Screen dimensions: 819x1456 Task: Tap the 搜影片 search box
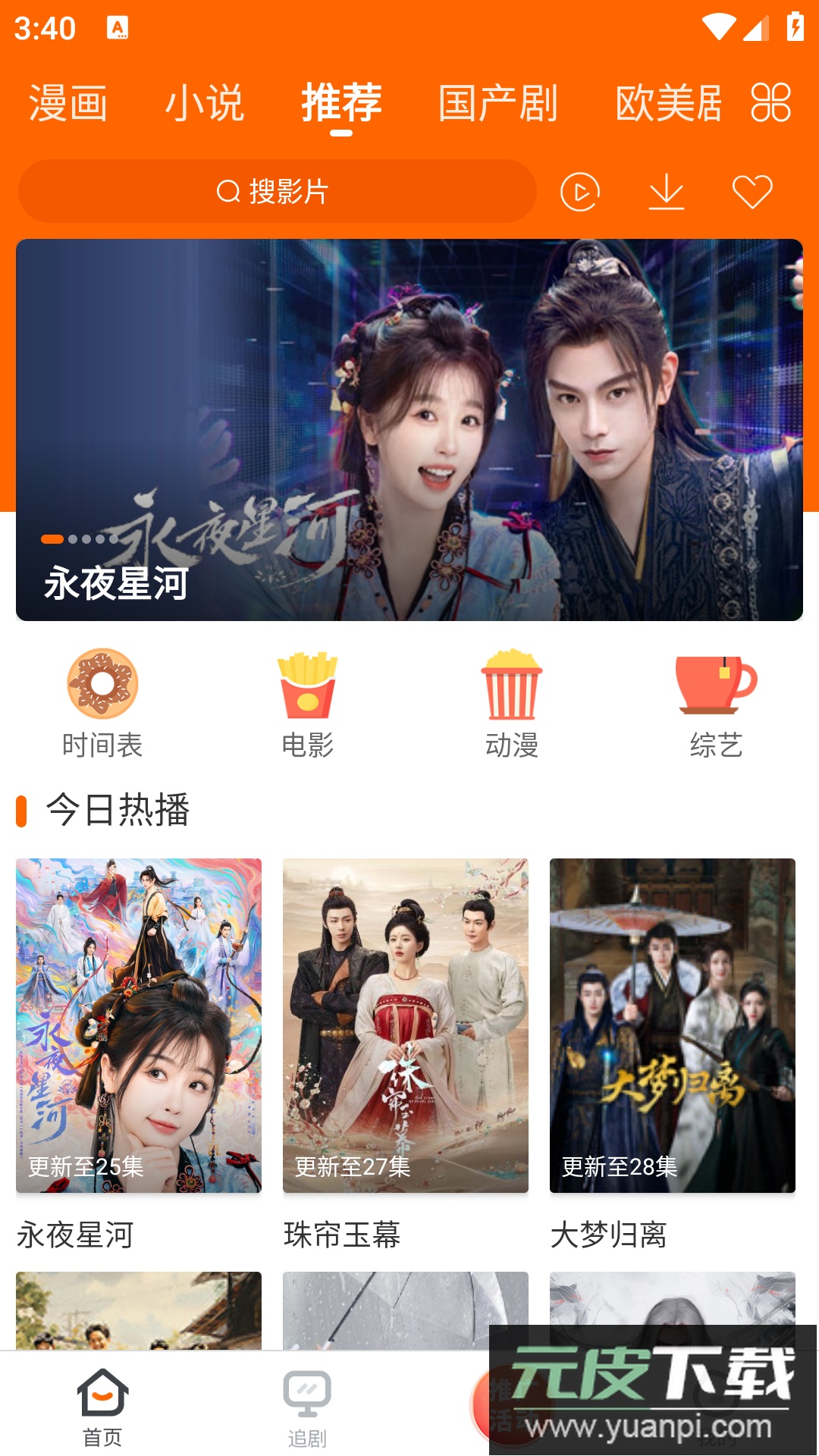277,191
